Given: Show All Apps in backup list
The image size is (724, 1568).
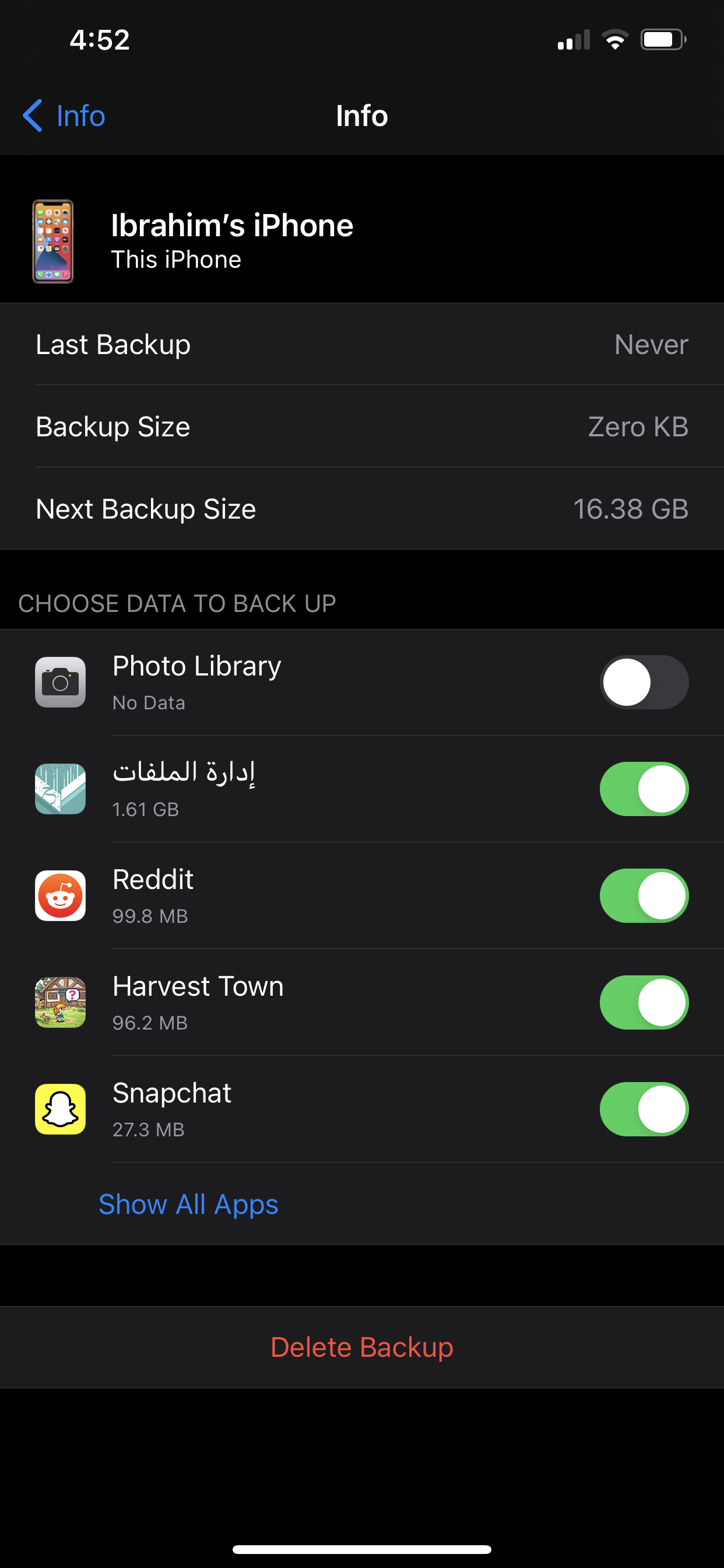Looking at the screenshot, I should (189, 1204).
